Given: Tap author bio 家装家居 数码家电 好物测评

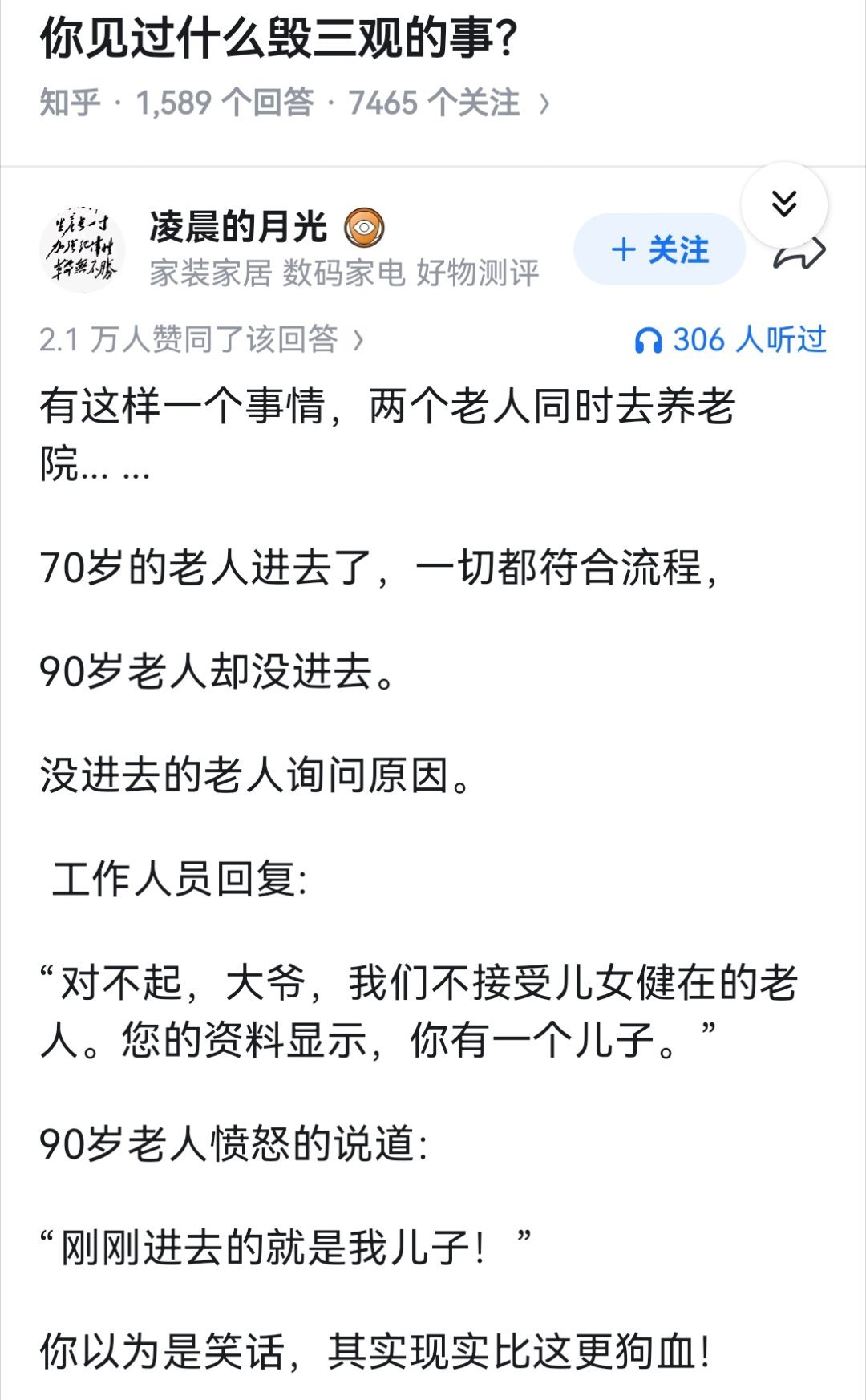Looking at the screenshot, I should (345, 272).
